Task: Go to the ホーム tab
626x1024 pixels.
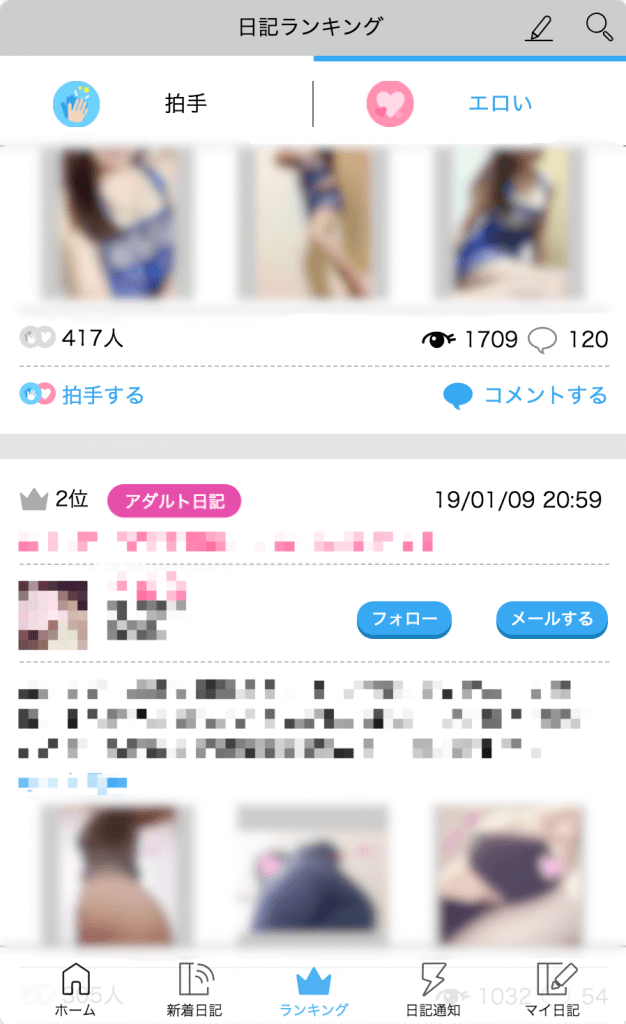Action: point(76,990)
